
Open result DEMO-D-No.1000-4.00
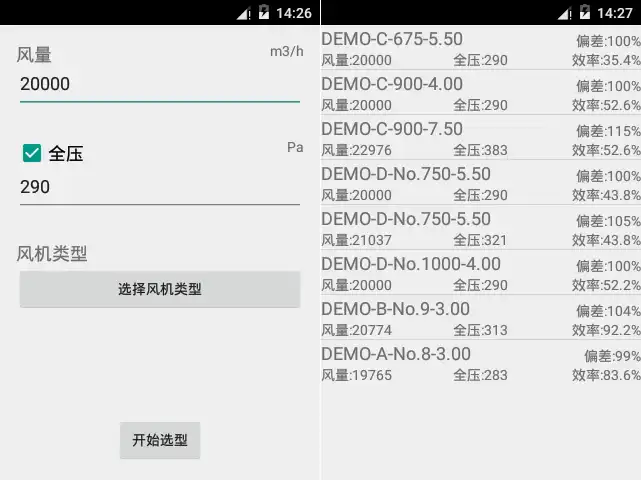pyautogui.click(x=480, y=273)
